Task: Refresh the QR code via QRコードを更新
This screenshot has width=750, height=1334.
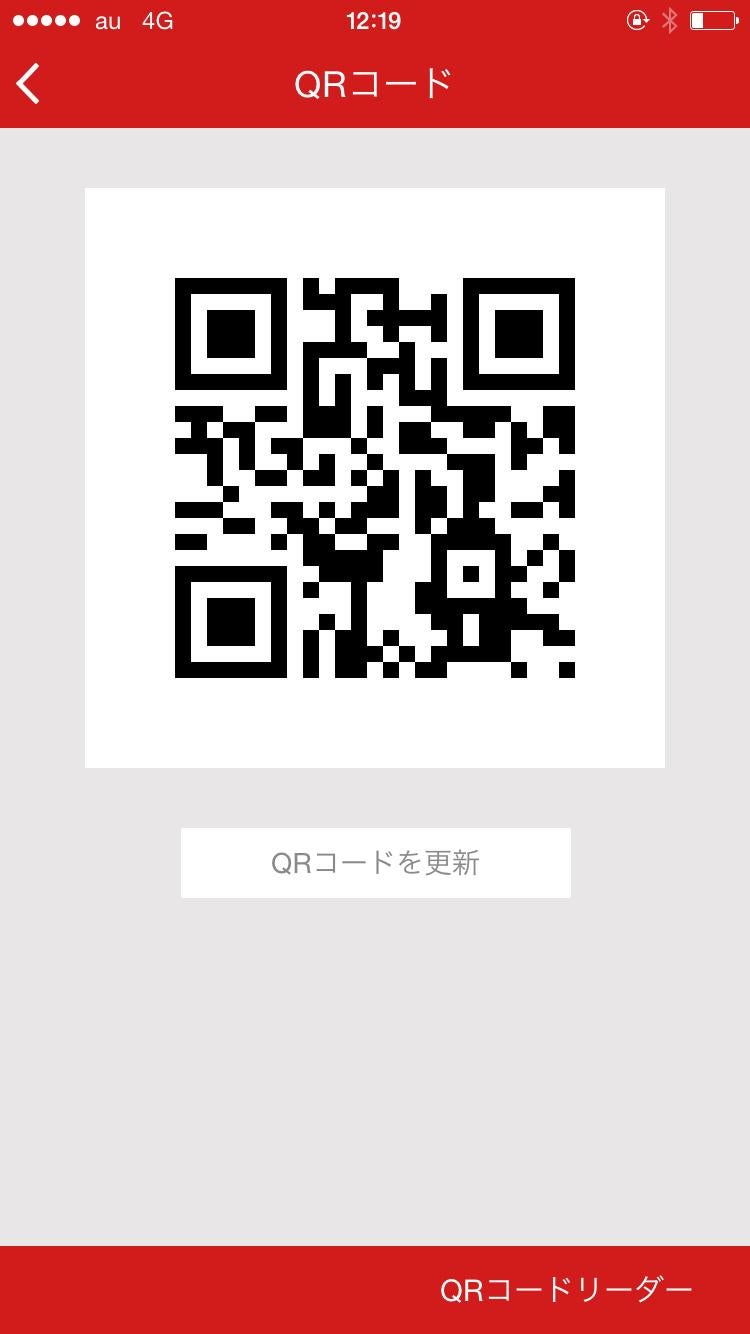Action: pyautogui.click(x=375, y=862)
